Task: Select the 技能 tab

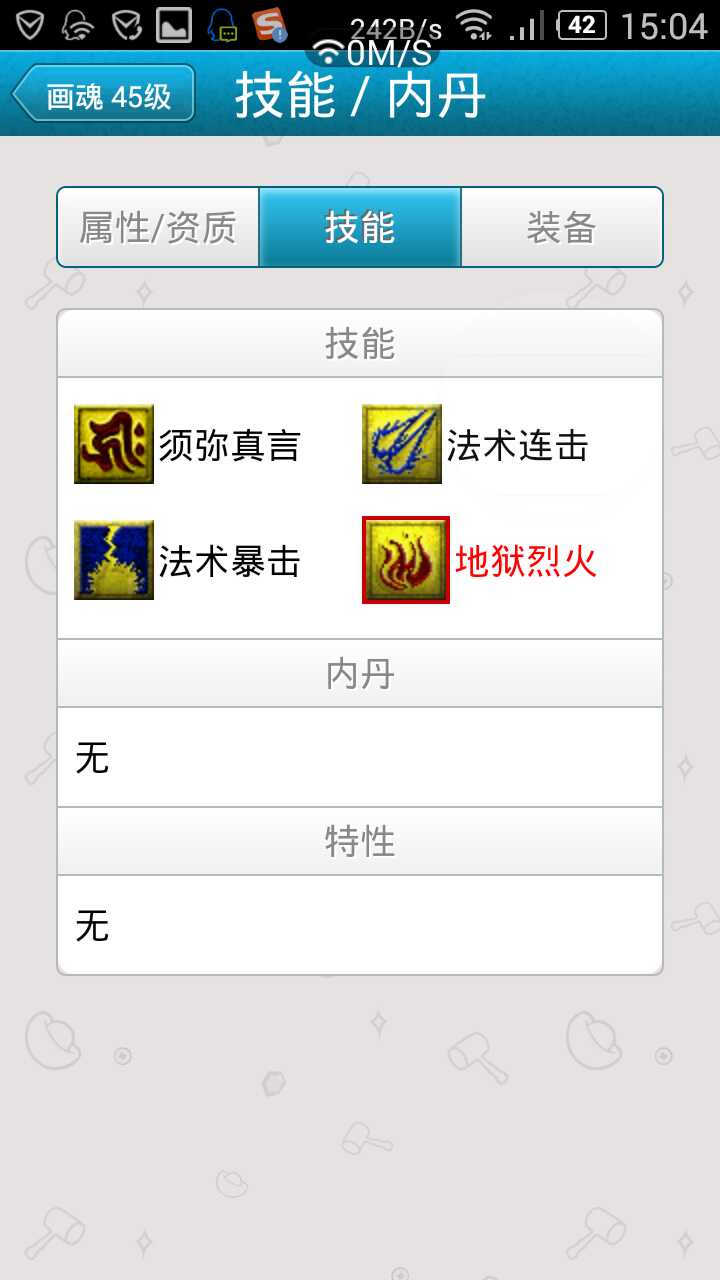Action: (360, 228)
